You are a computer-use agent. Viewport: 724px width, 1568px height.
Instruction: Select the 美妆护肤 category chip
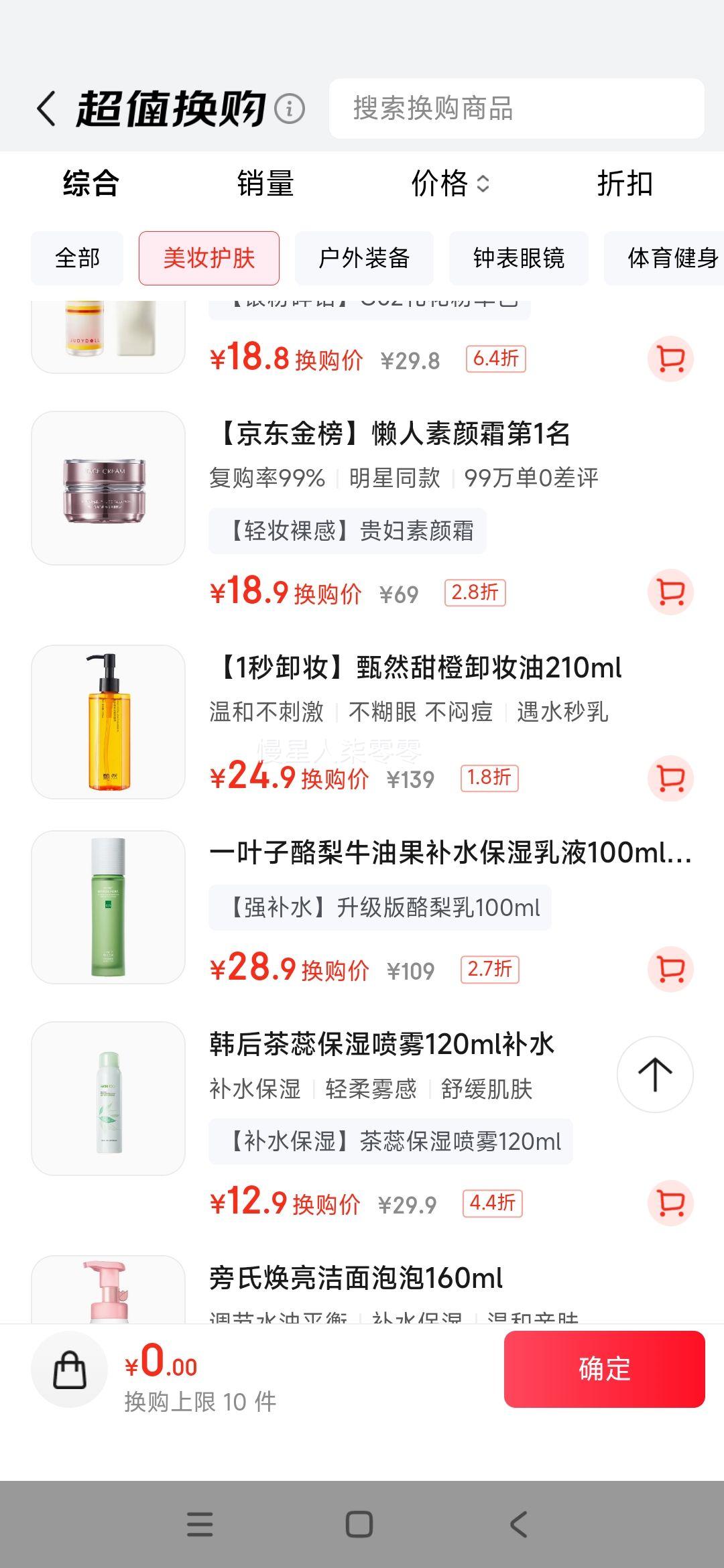209,258
